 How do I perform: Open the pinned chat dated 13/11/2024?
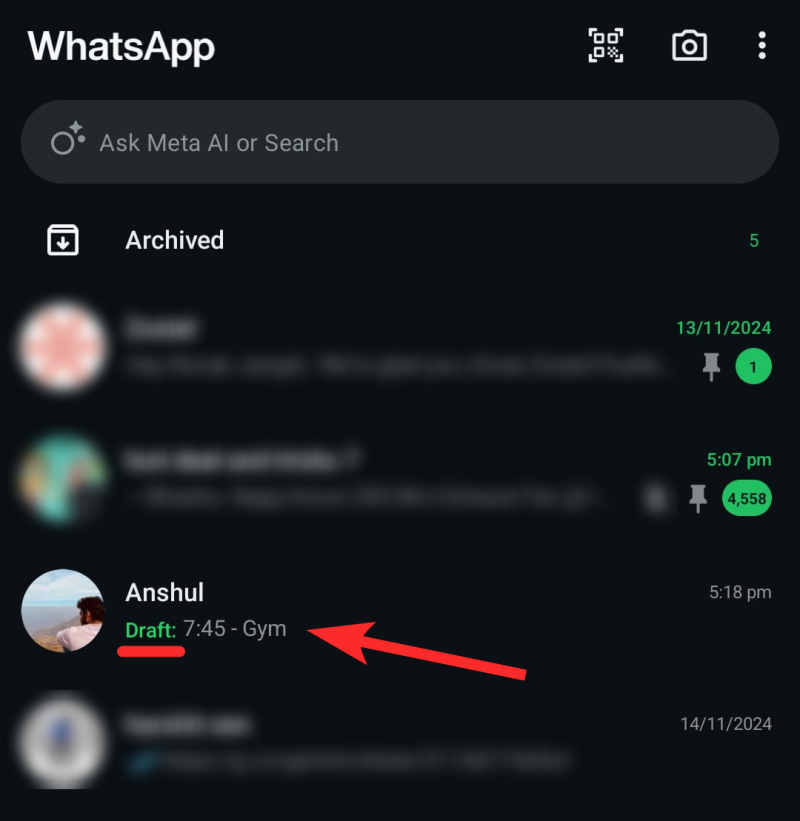pyautogui.click(x=400, y=348)
